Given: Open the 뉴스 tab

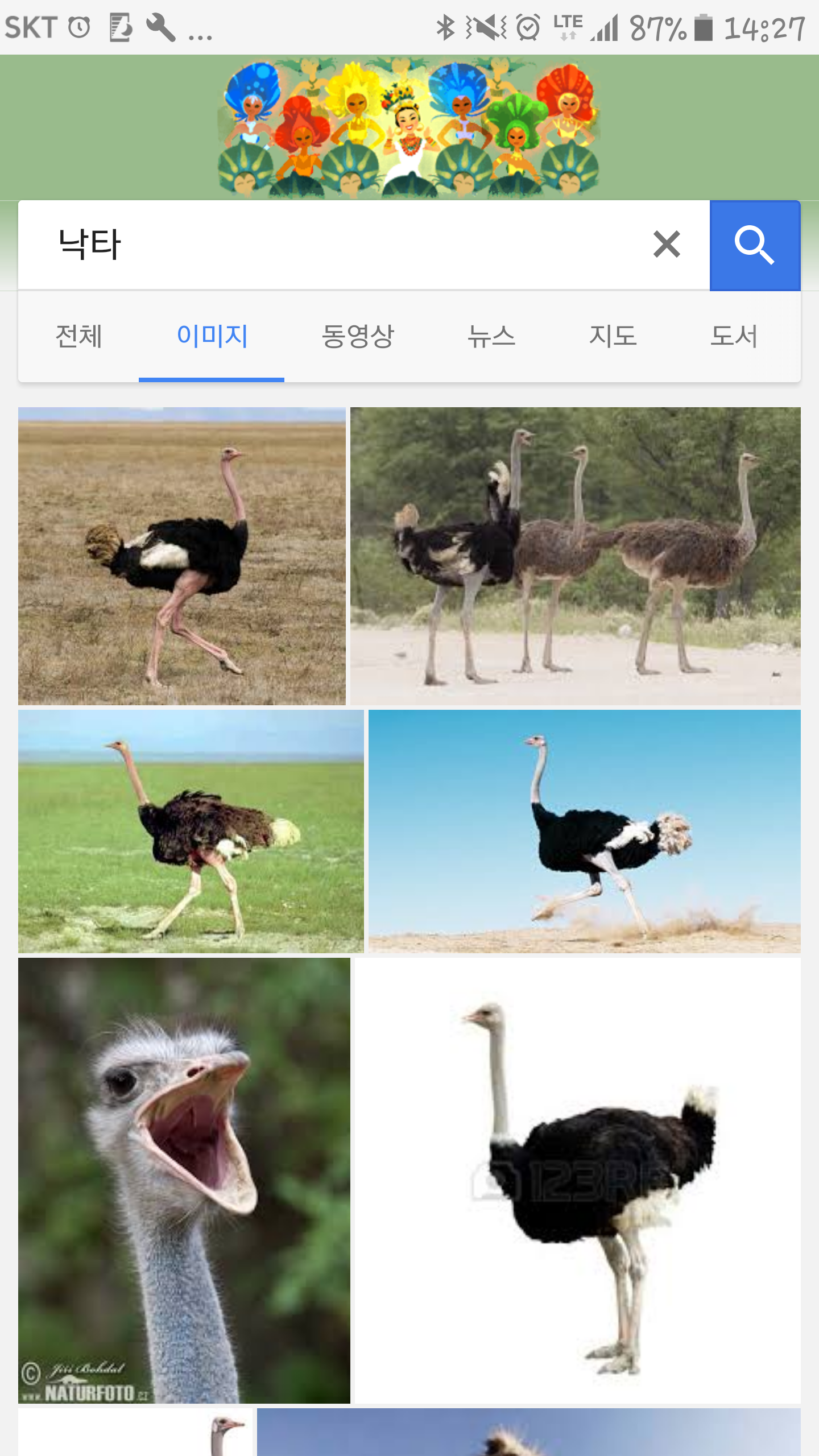Looking at the screenshot, I should 491,336.
